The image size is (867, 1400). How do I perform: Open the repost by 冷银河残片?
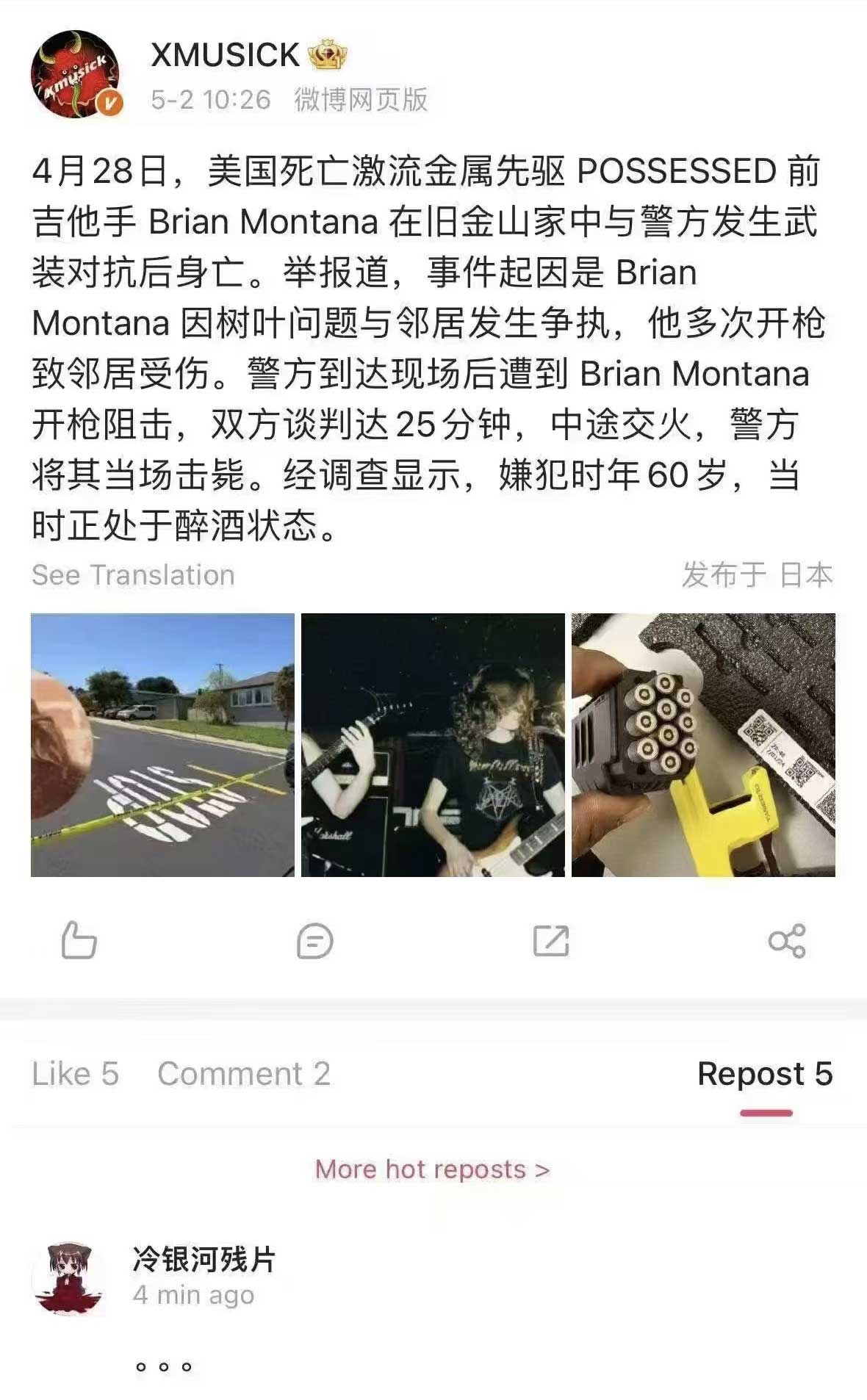point(165,1366)
